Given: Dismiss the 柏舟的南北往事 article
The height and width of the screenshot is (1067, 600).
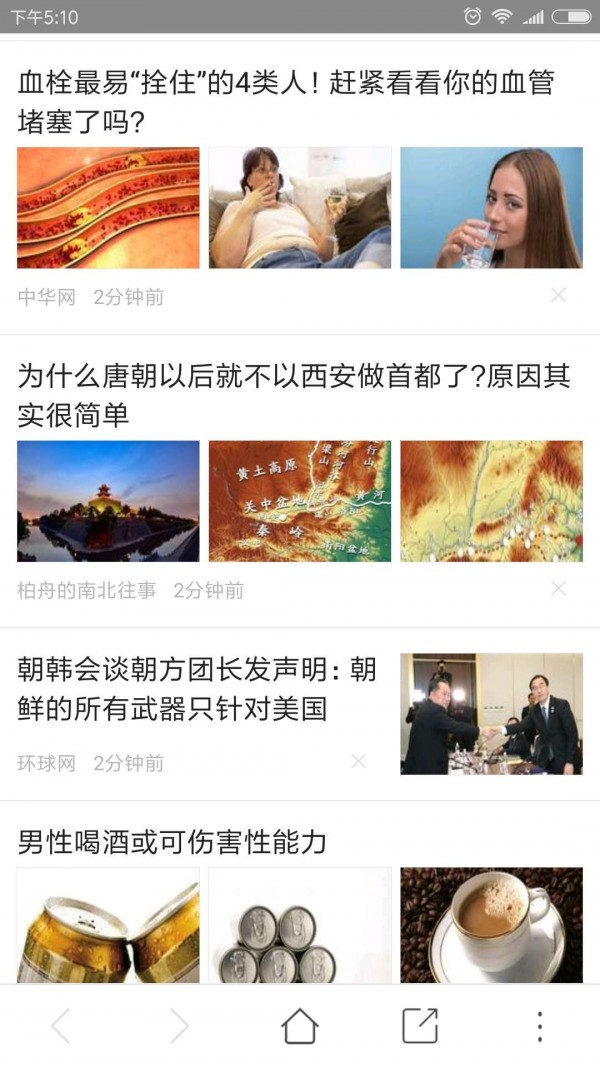Looking at the screenshot, I should [x=559, y=588].
